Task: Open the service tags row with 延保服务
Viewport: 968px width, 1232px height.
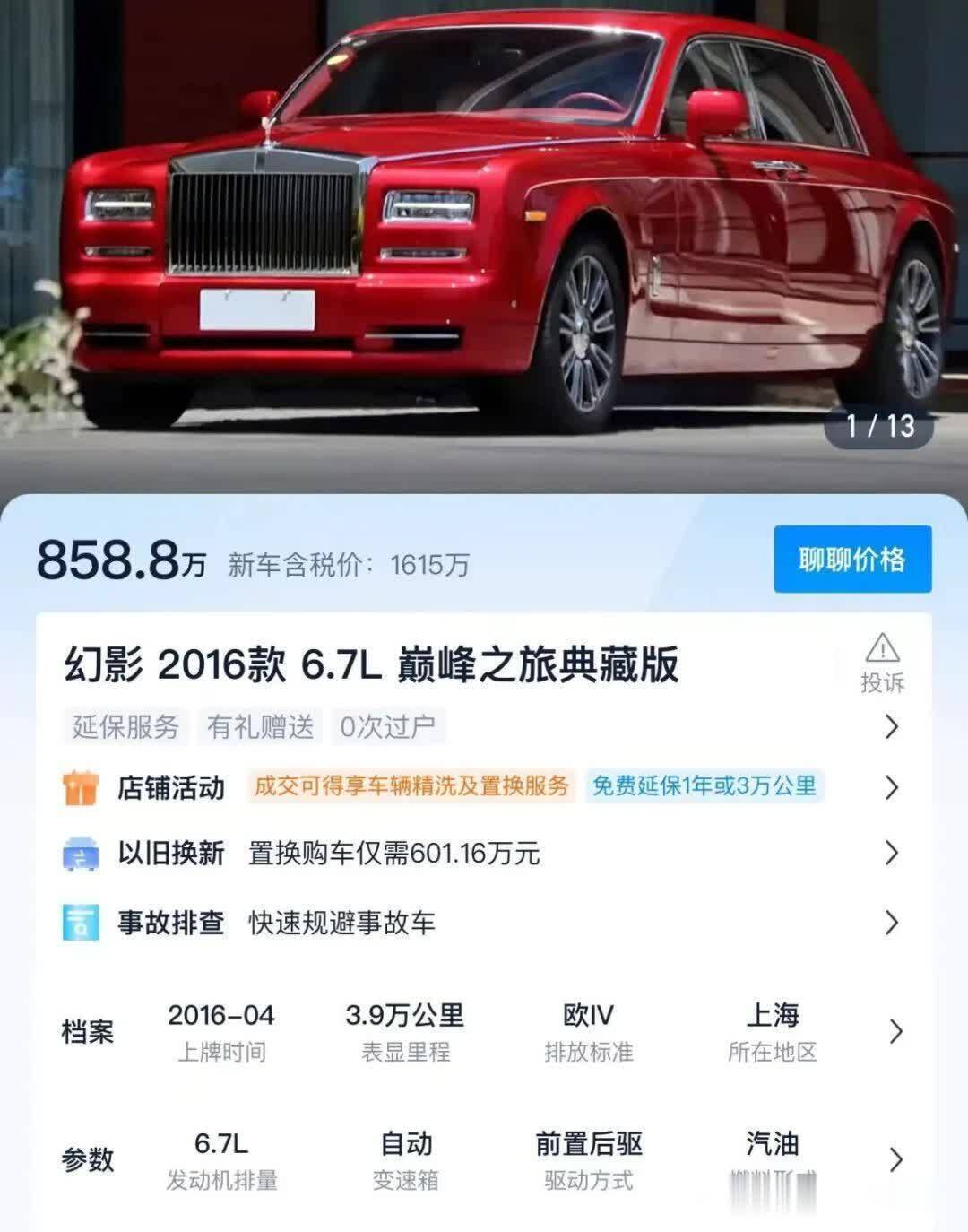Action: [x=484, y=726]
